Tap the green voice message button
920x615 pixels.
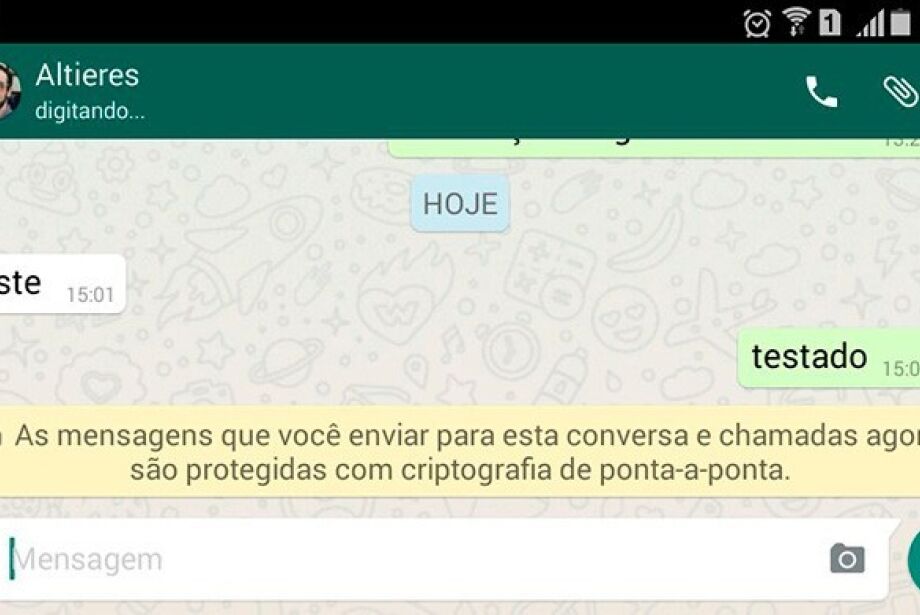(x=913, y=559)
